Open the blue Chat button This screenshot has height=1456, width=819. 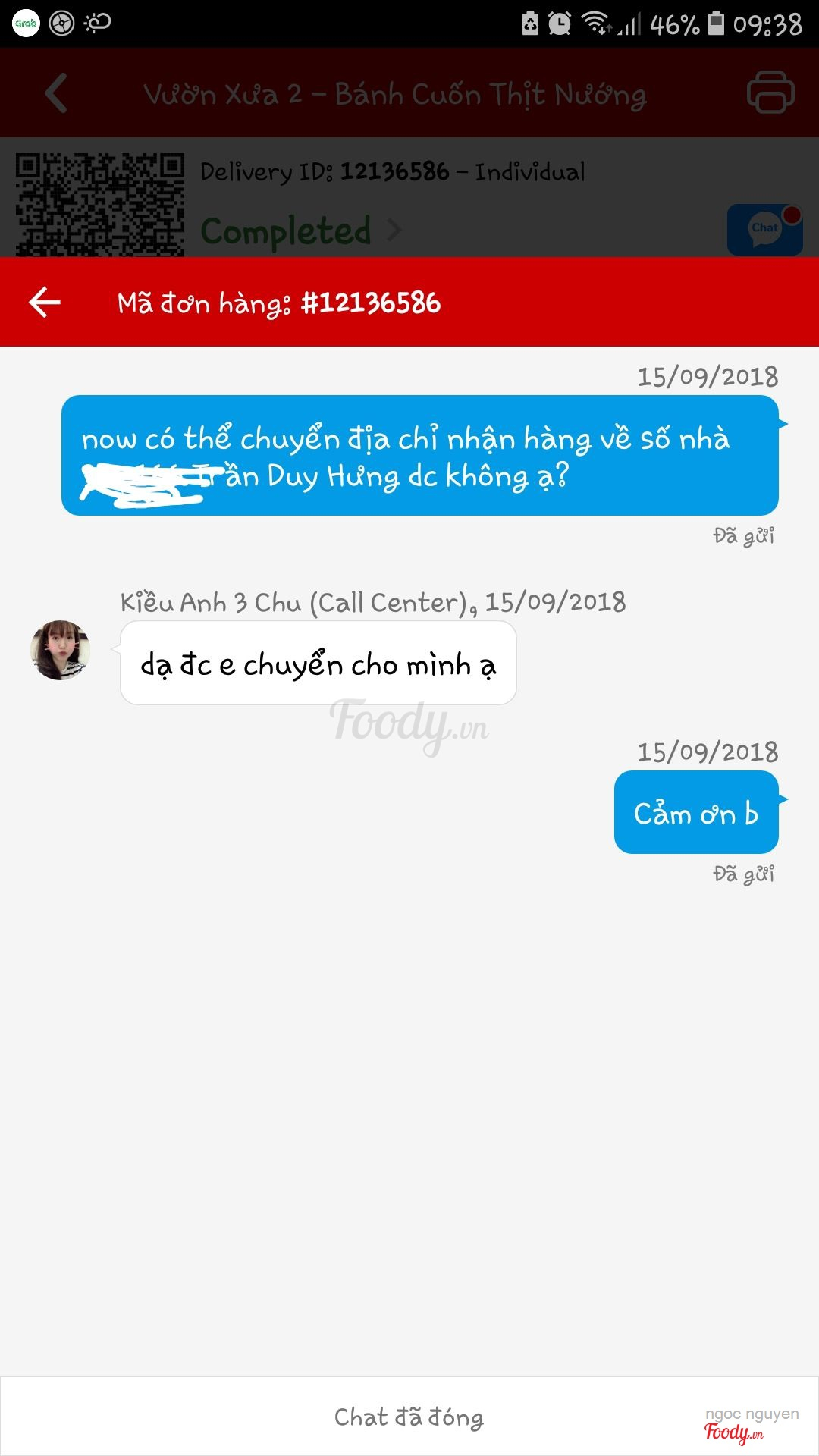(764, 228)
